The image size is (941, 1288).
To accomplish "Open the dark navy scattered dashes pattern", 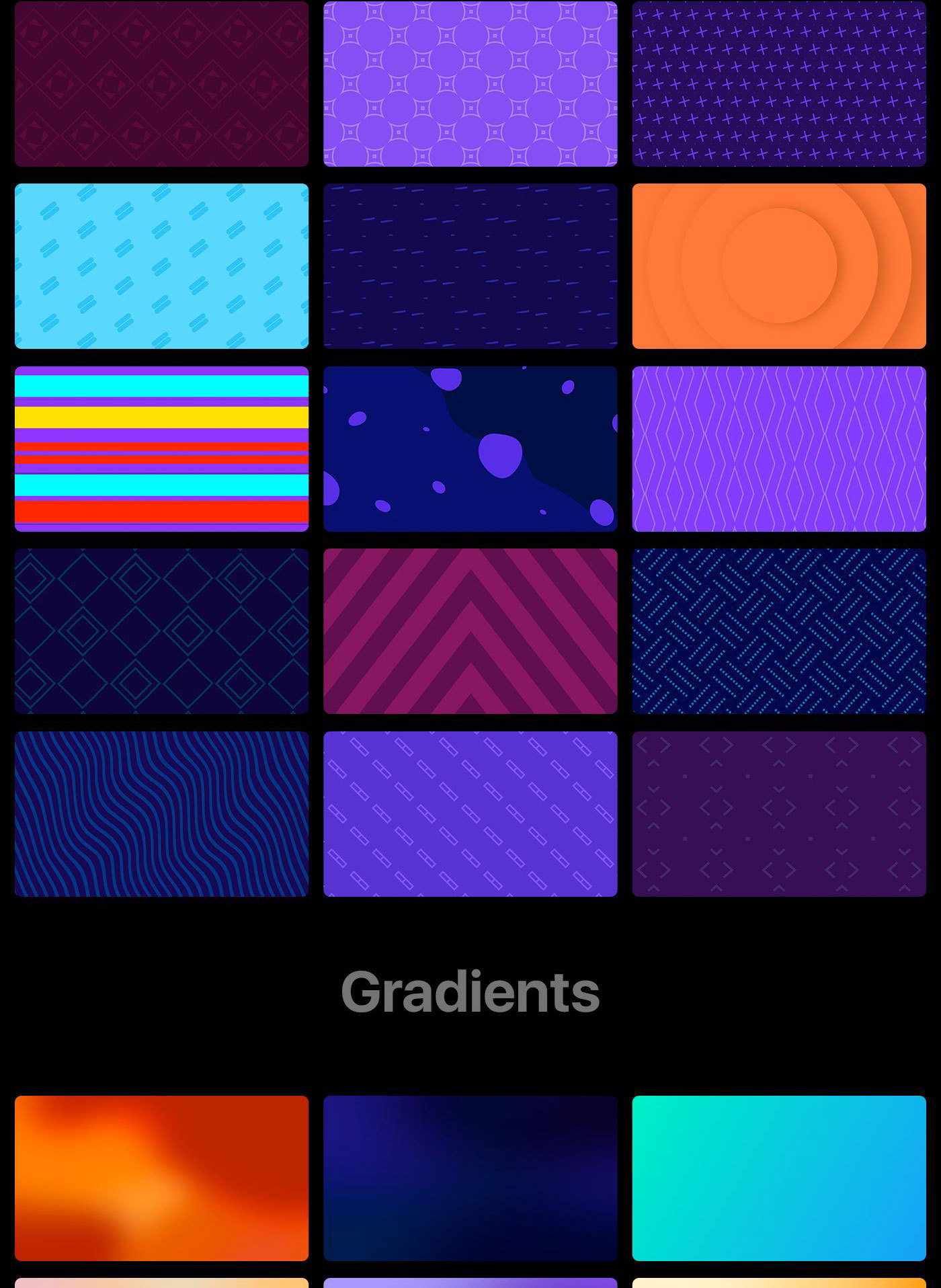I will 470,266.
